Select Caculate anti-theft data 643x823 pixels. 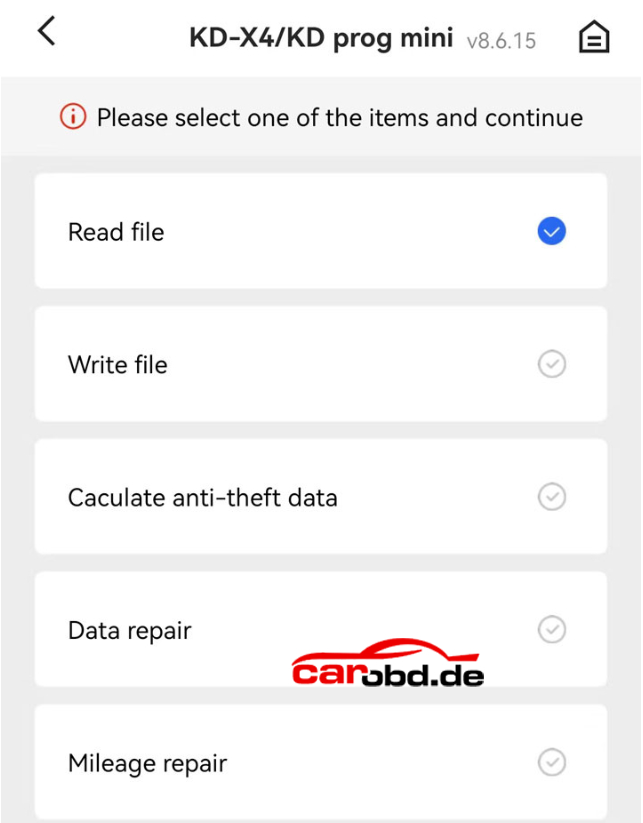click(x=320, y=497)
